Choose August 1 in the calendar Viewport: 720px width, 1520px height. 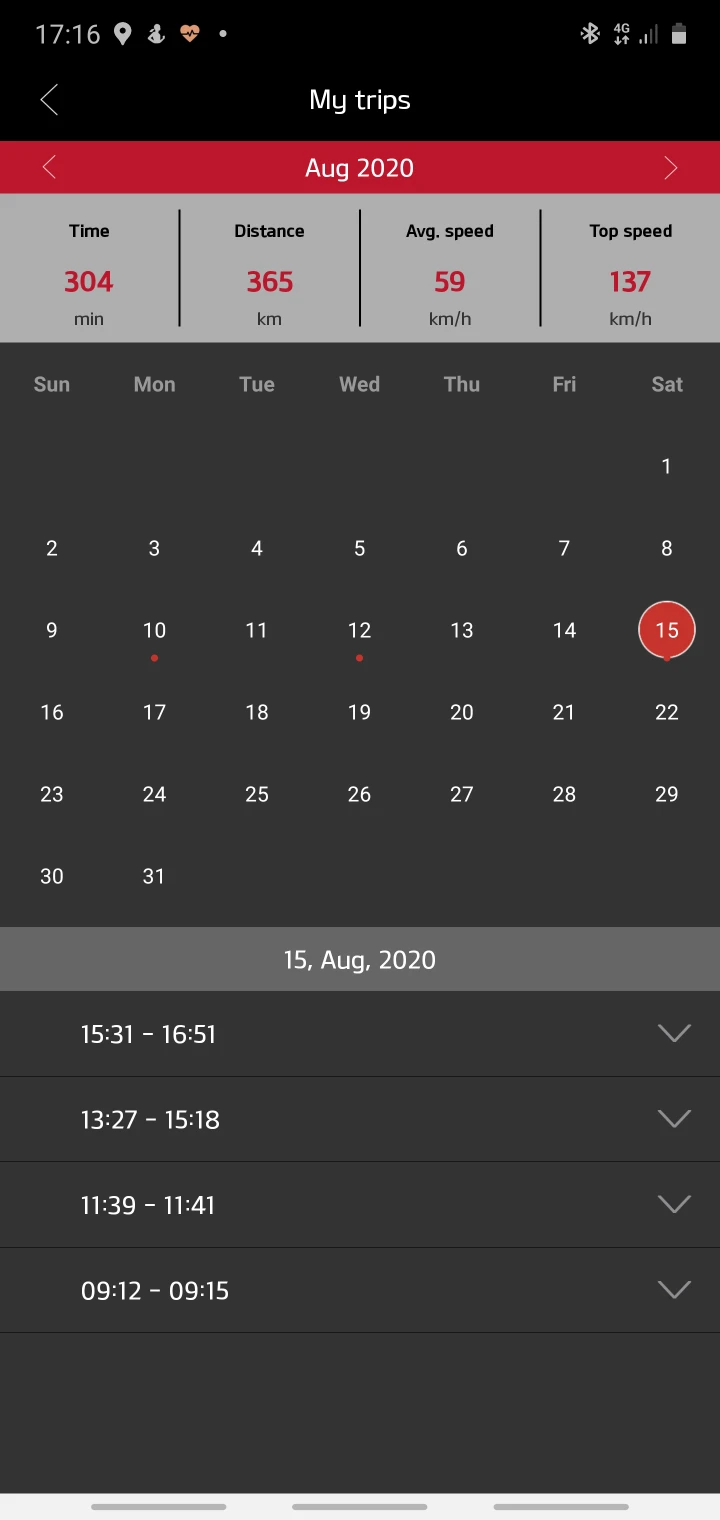click(x=667, y=466)
